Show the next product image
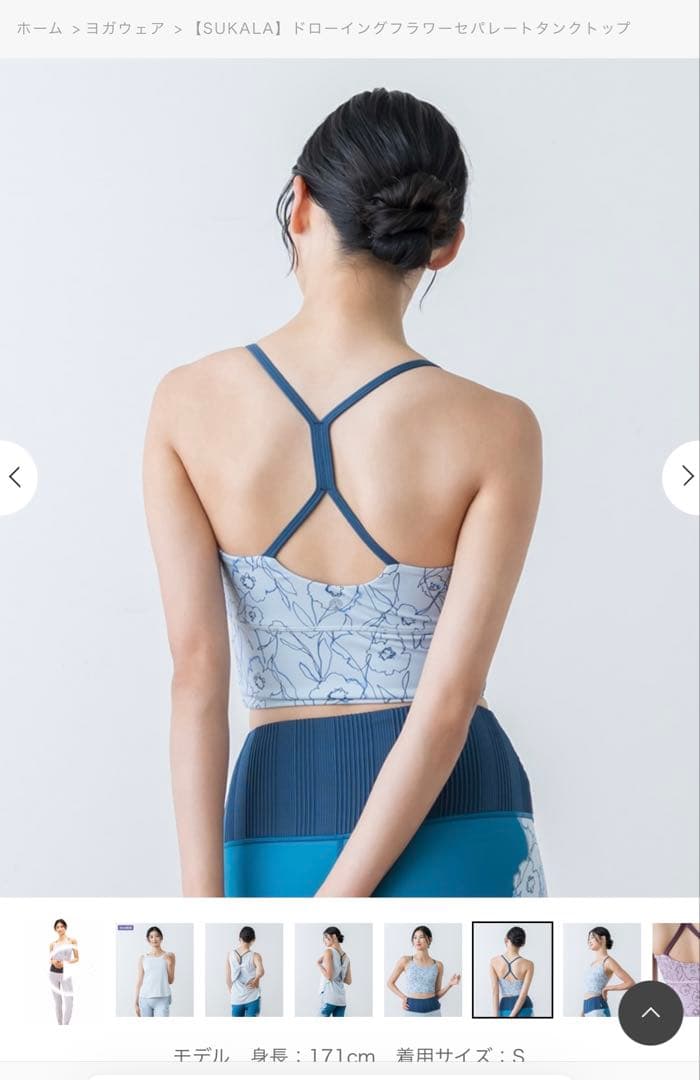Screen dimensions: 700x1080 pyautogui.click(x=686, y=477)
